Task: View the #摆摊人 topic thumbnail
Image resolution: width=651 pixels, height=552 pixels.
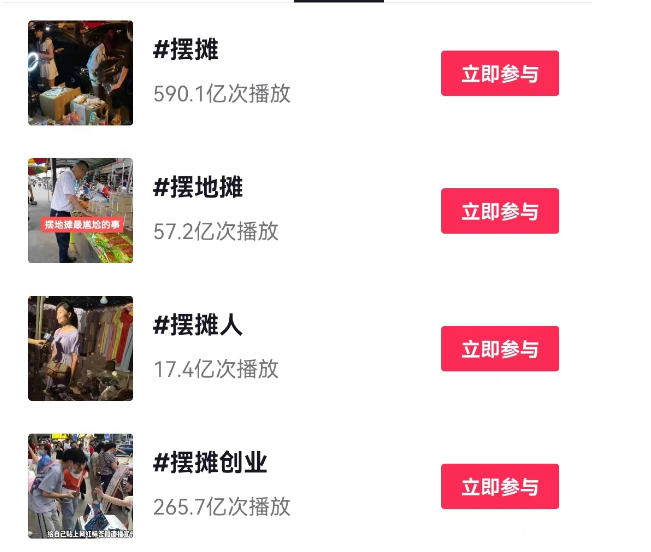Action: point(80,348)
